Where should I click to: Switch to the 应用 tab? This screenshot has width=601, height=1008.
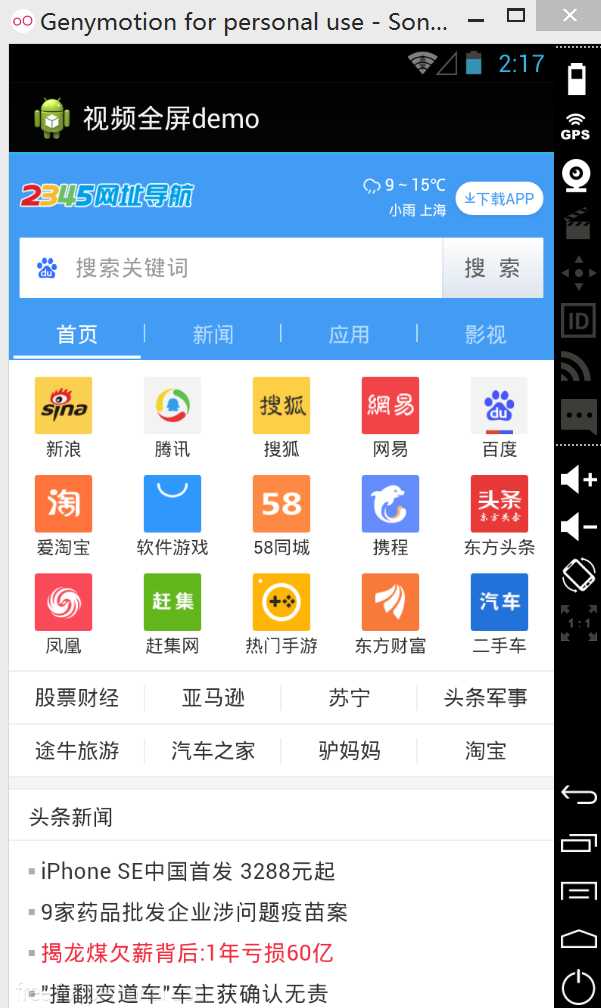tap(348, 334)
